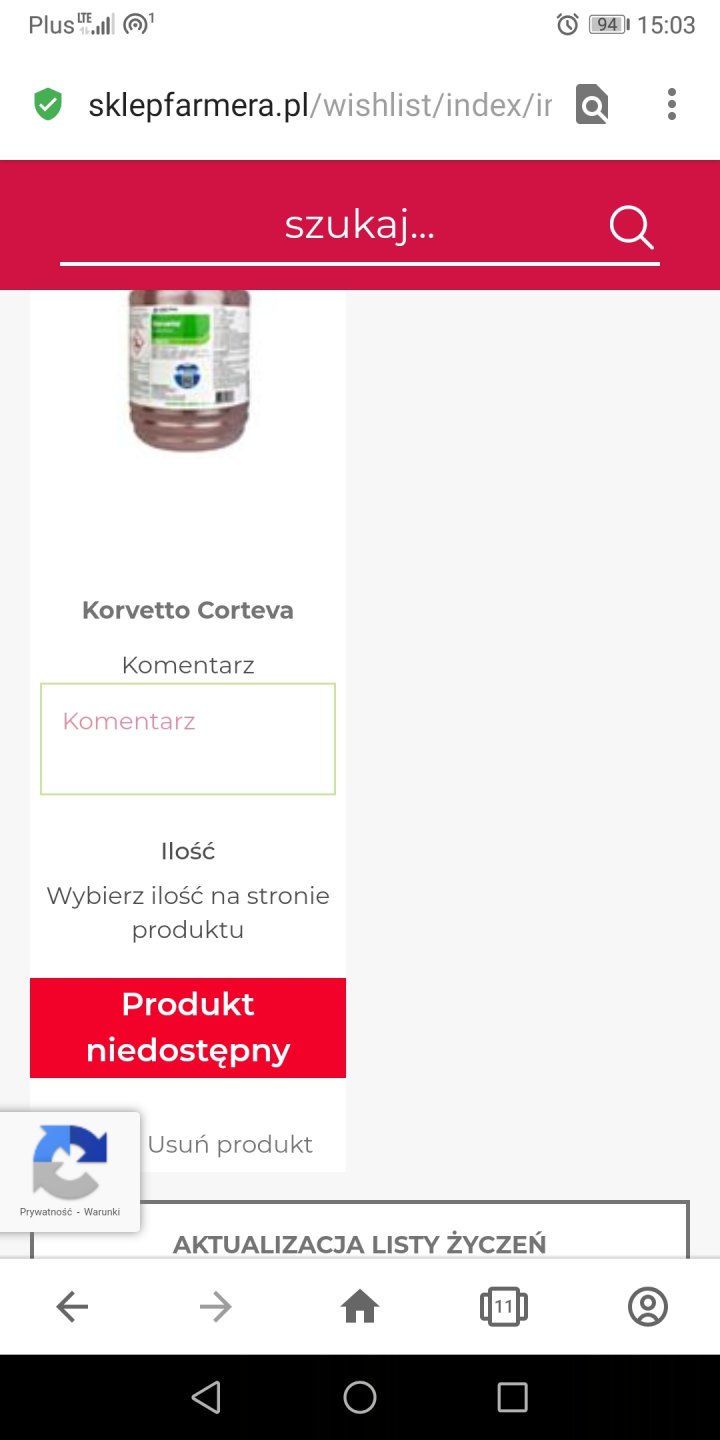Open the Korvetto Corteva product link
Viewport: 720px width, 1440px height.
coord(188,610)
